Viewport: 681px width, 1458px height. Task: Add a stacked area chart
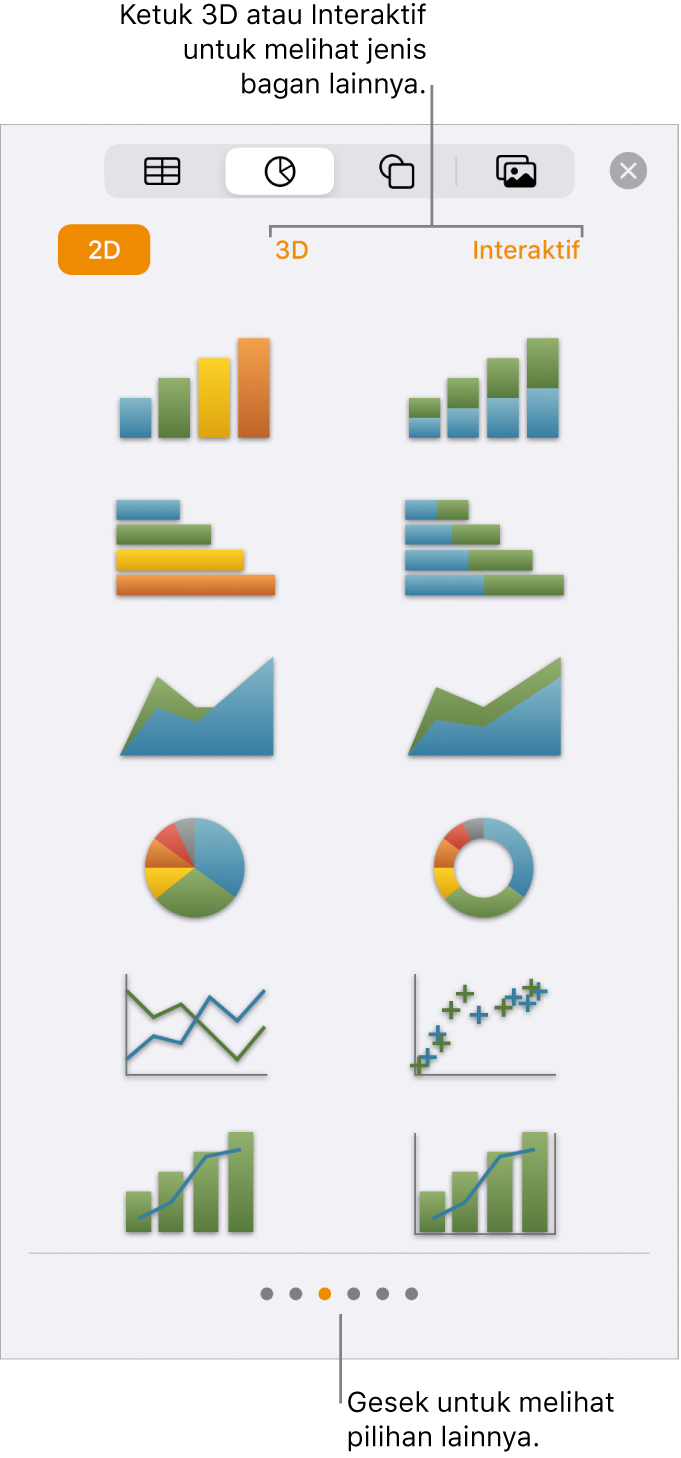tap(484, 707)
